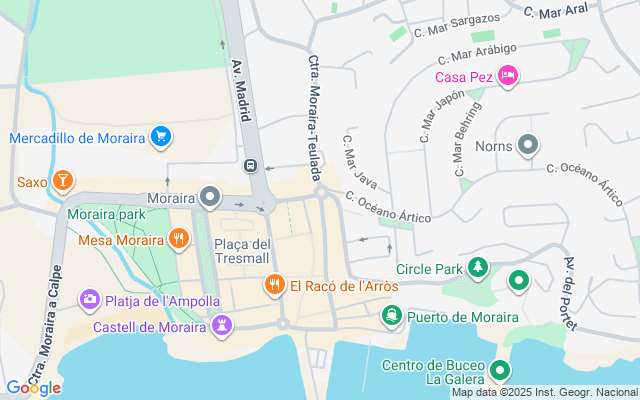
Task: Select the Platja de l'Ampolla photo marker
Action: [89, 298]
